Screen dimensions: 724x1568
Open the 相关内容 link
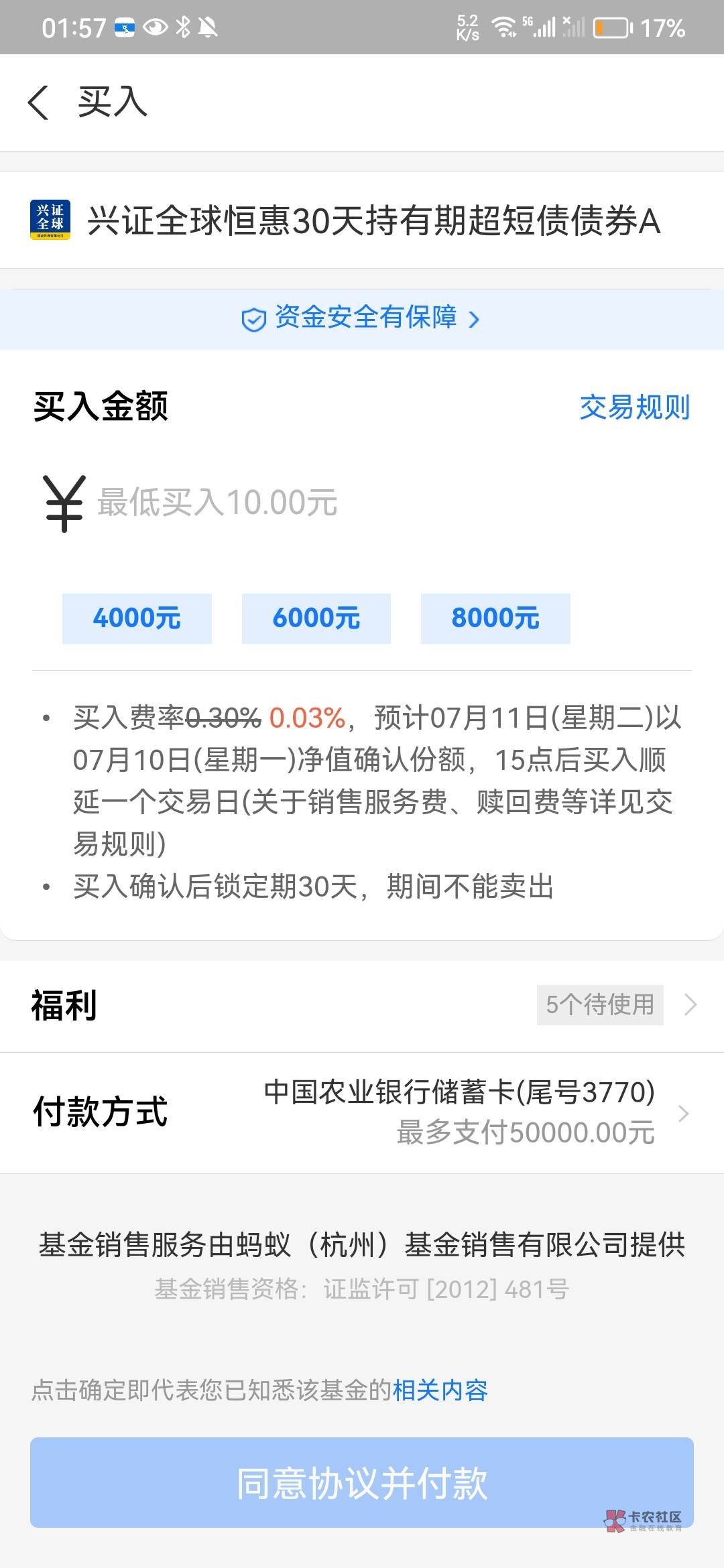440,1390
